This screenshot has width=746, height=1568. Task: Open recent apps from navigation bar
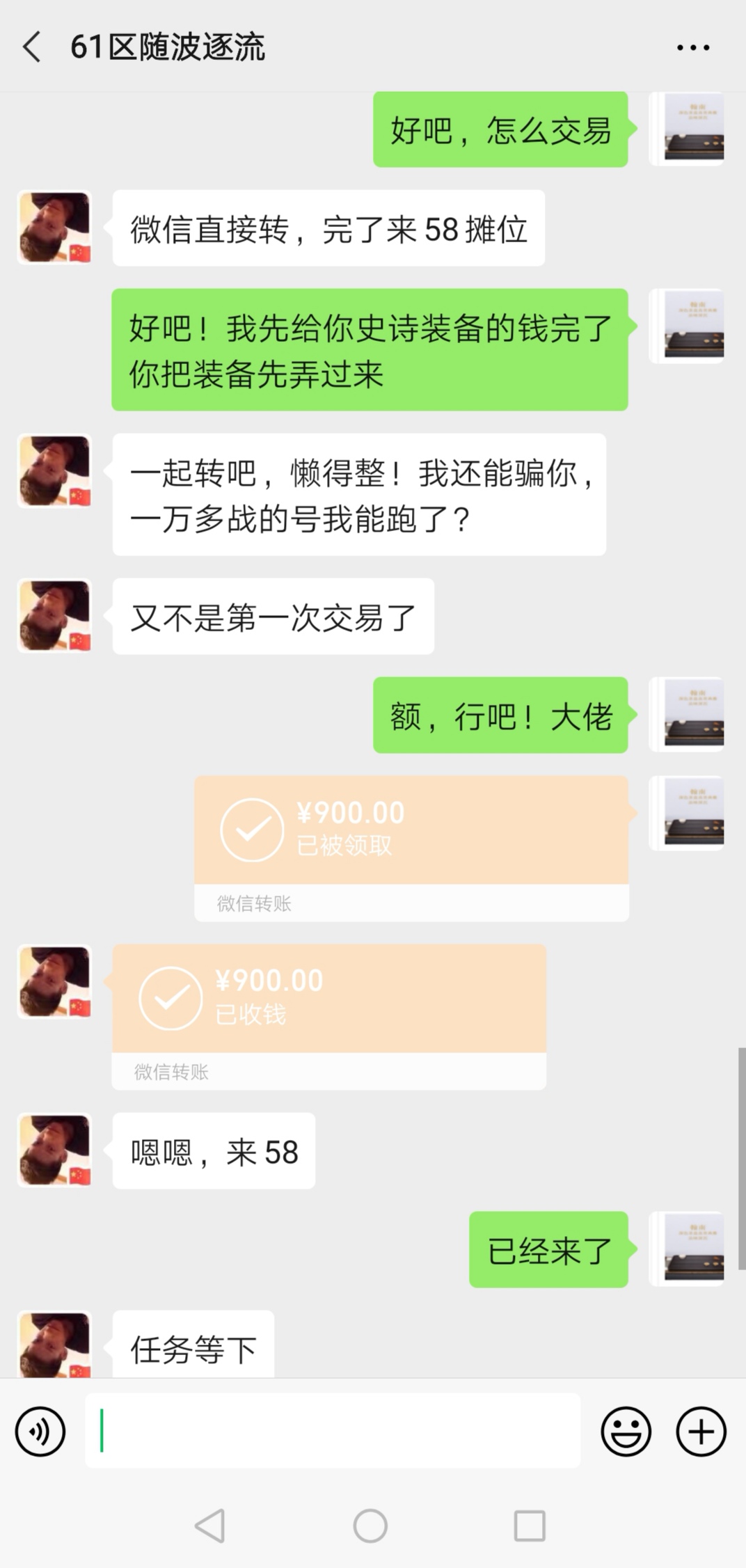point(529,1526)
